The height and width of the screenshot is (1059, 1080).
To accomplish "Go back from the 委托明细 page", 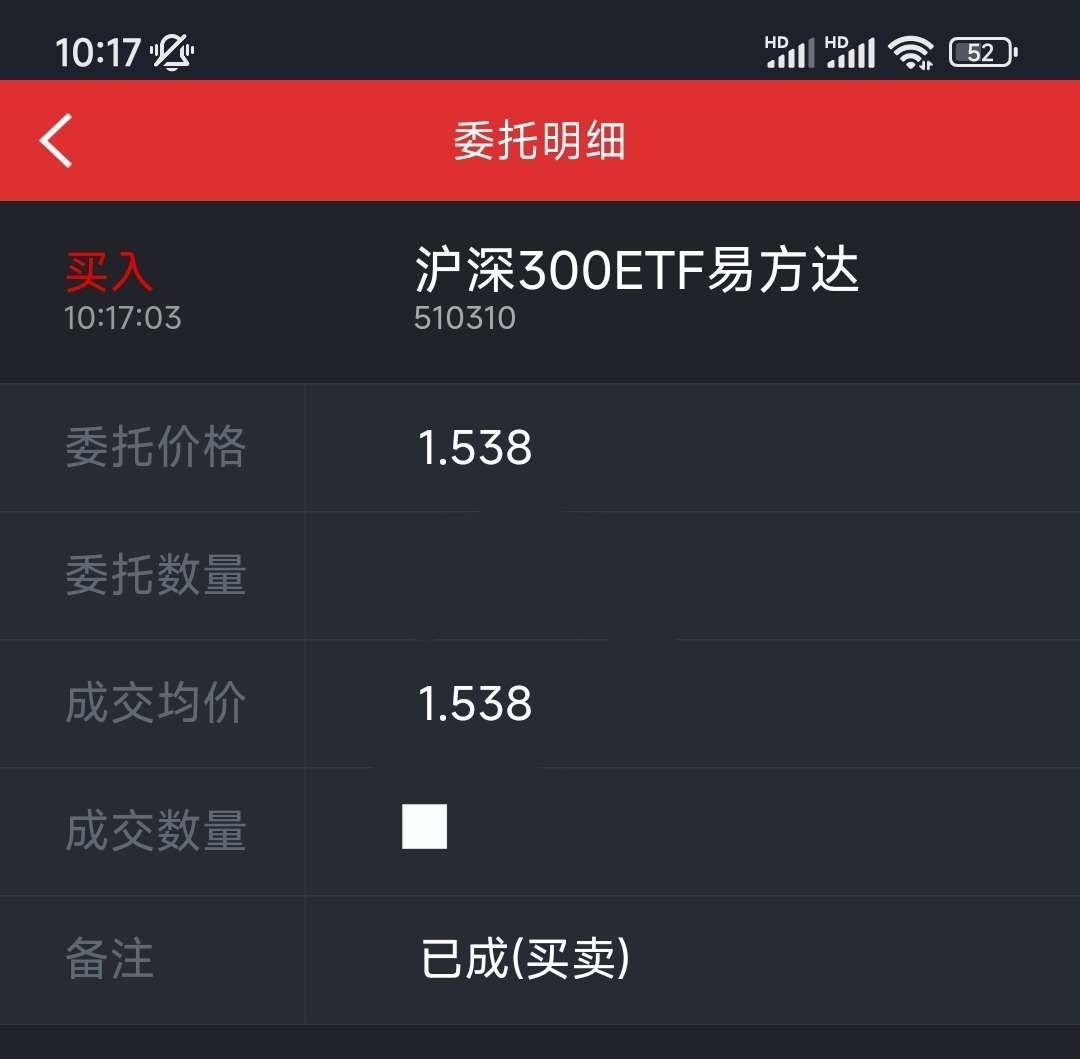I will coord(57,141).
